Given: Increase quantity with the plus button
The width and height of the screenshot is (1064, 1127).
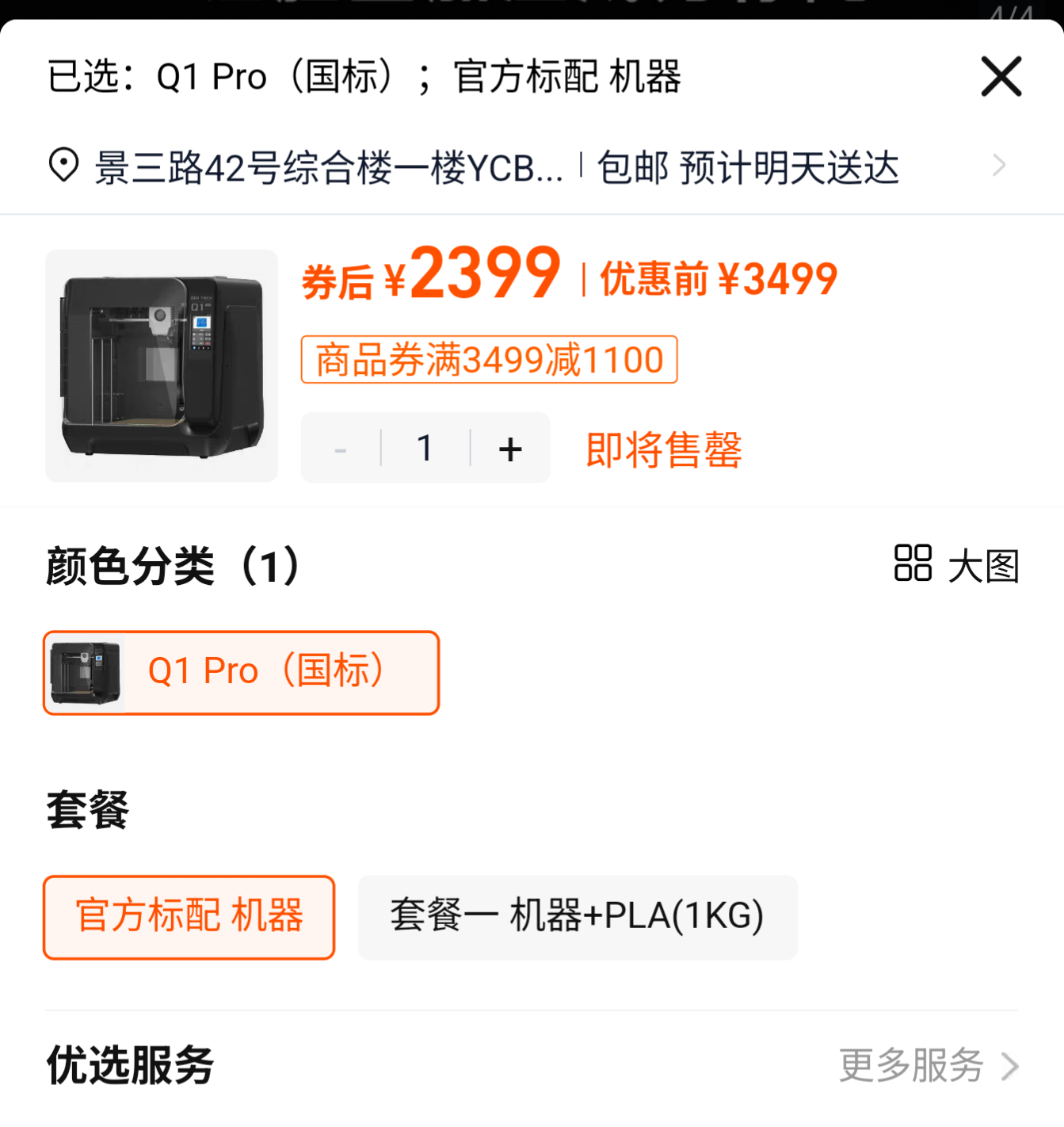Looking at the screenshot, I should tap(510, 449).
